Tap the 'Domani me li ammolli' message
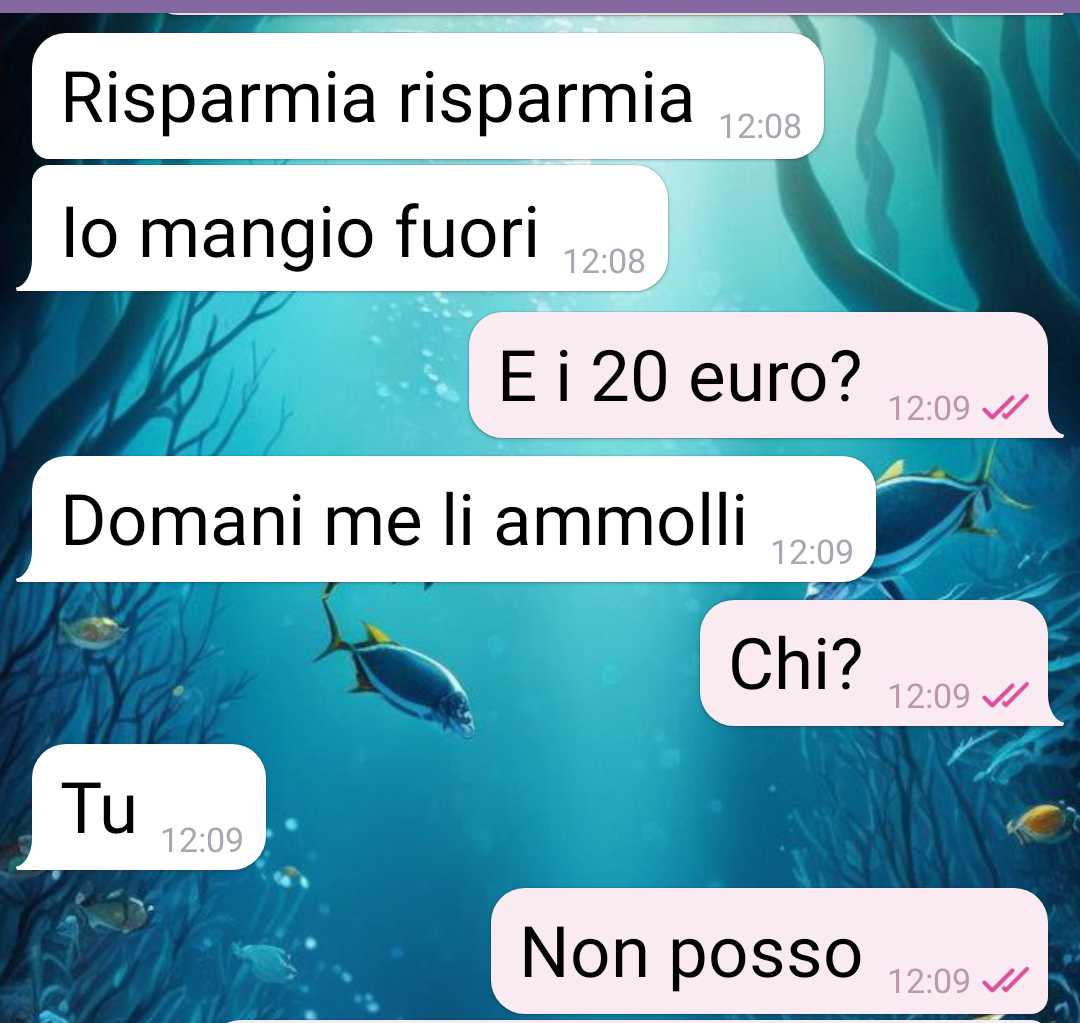 click(x=447, y=520)
